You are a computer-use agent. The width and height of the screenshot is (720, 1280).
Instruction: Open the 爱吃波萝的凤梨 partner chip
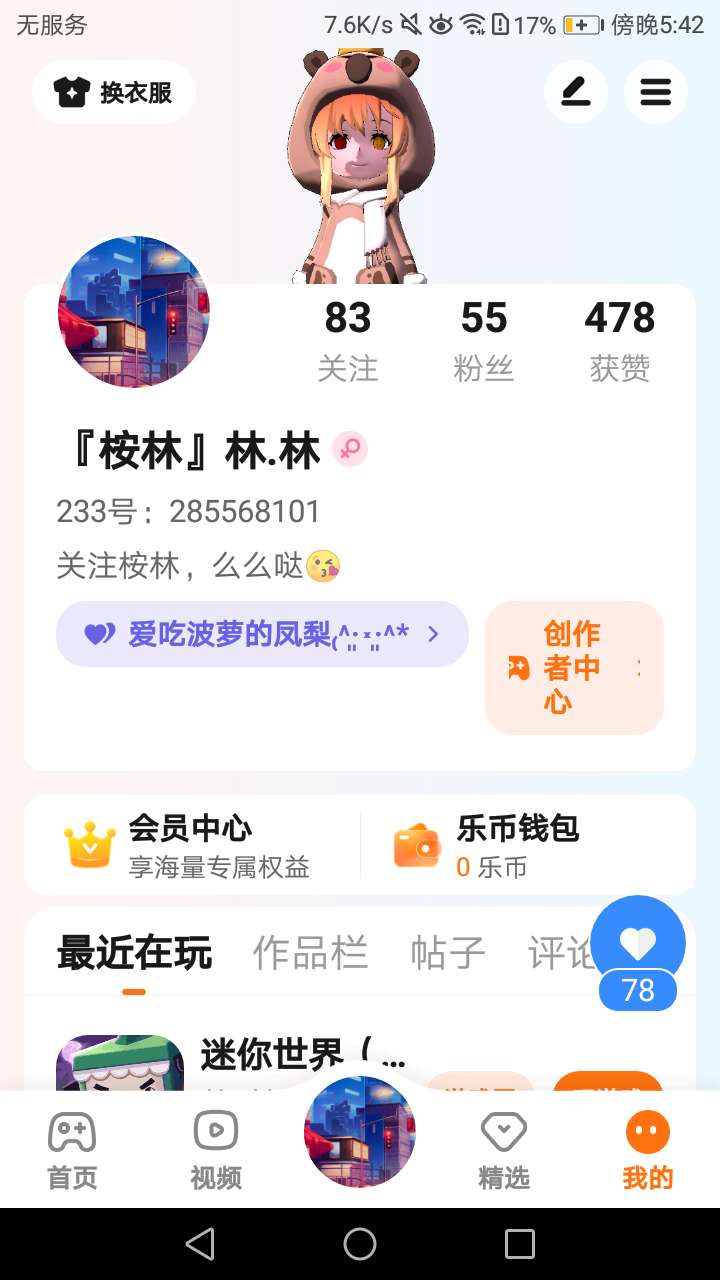point(262,634)
